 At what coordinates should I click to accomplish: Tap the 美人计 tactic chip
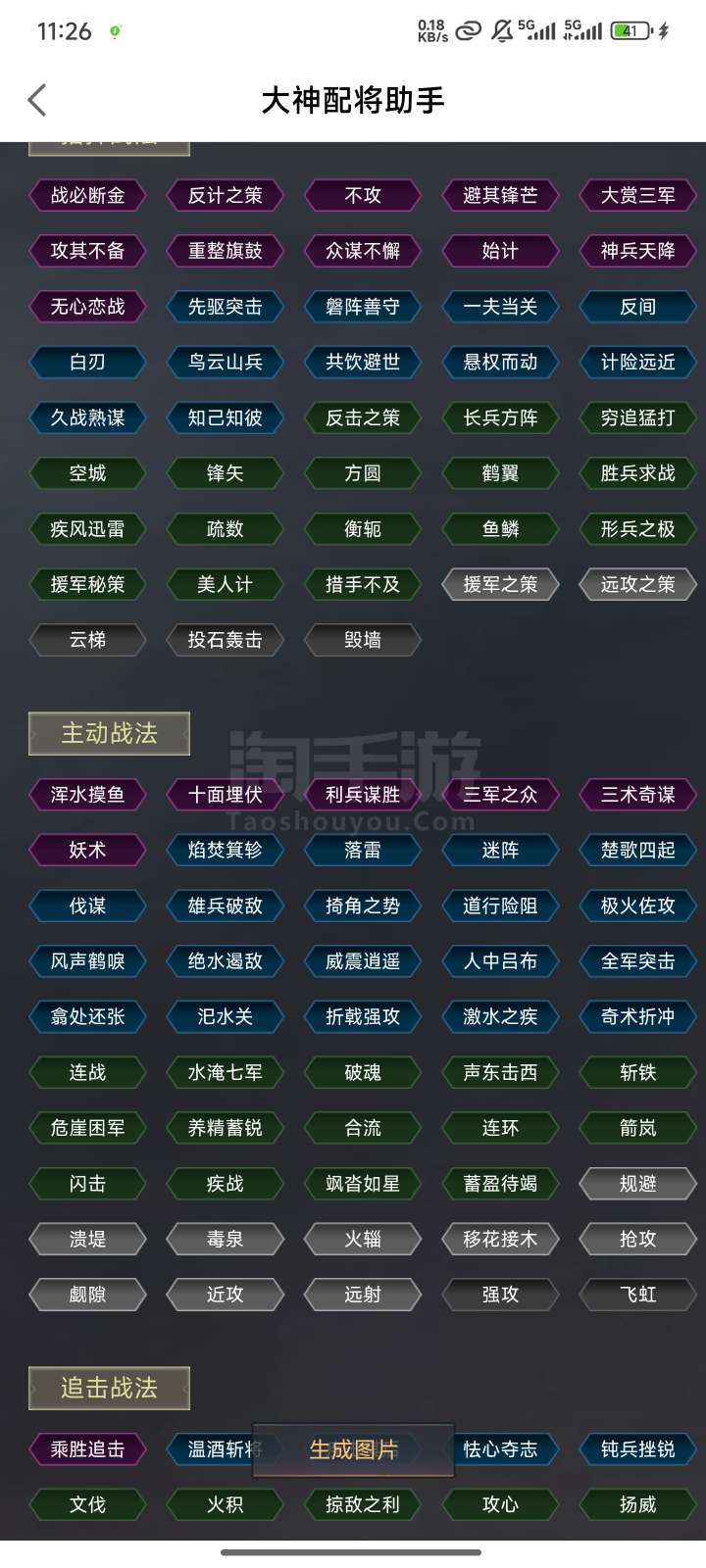pos(225,584)
